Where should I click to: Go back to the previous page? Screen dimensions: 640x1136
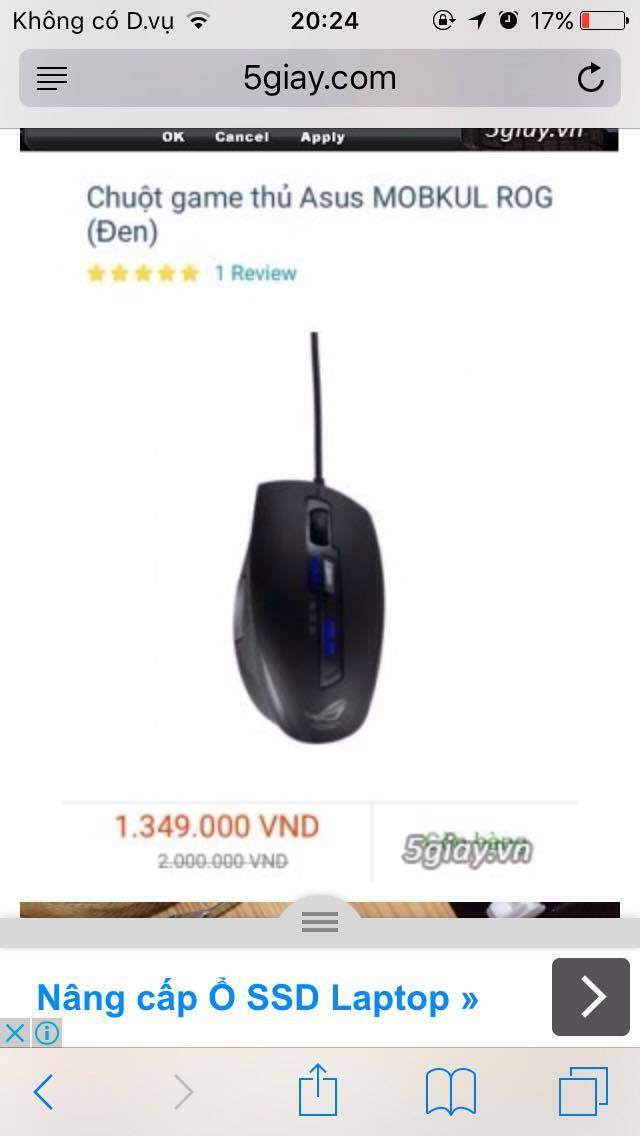43,1092
